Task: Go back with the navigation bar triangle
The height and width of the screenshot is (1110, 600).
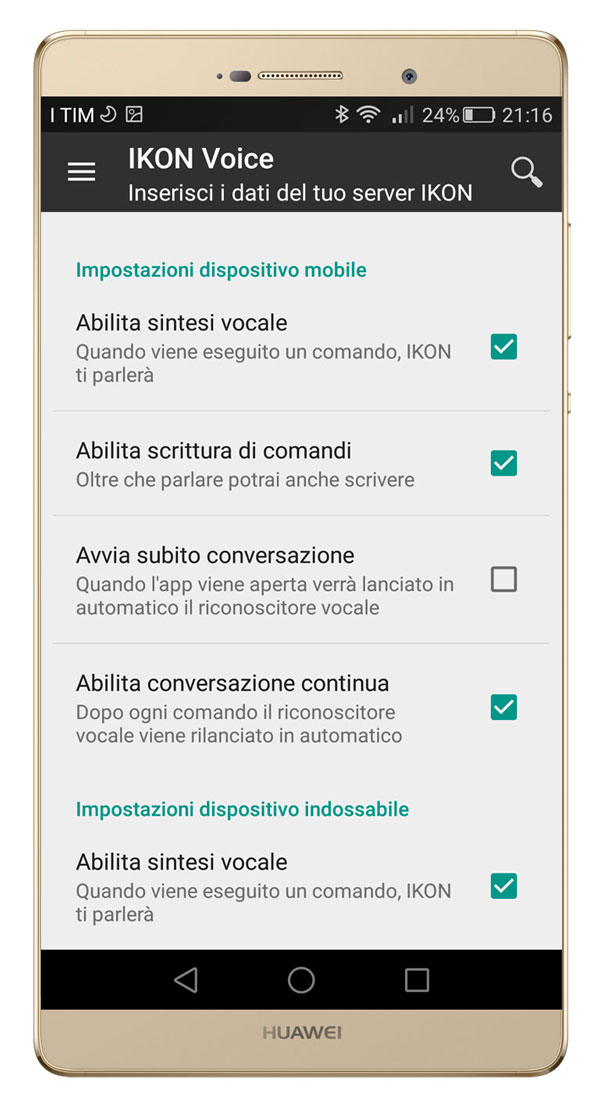Action: pos(185,980)
